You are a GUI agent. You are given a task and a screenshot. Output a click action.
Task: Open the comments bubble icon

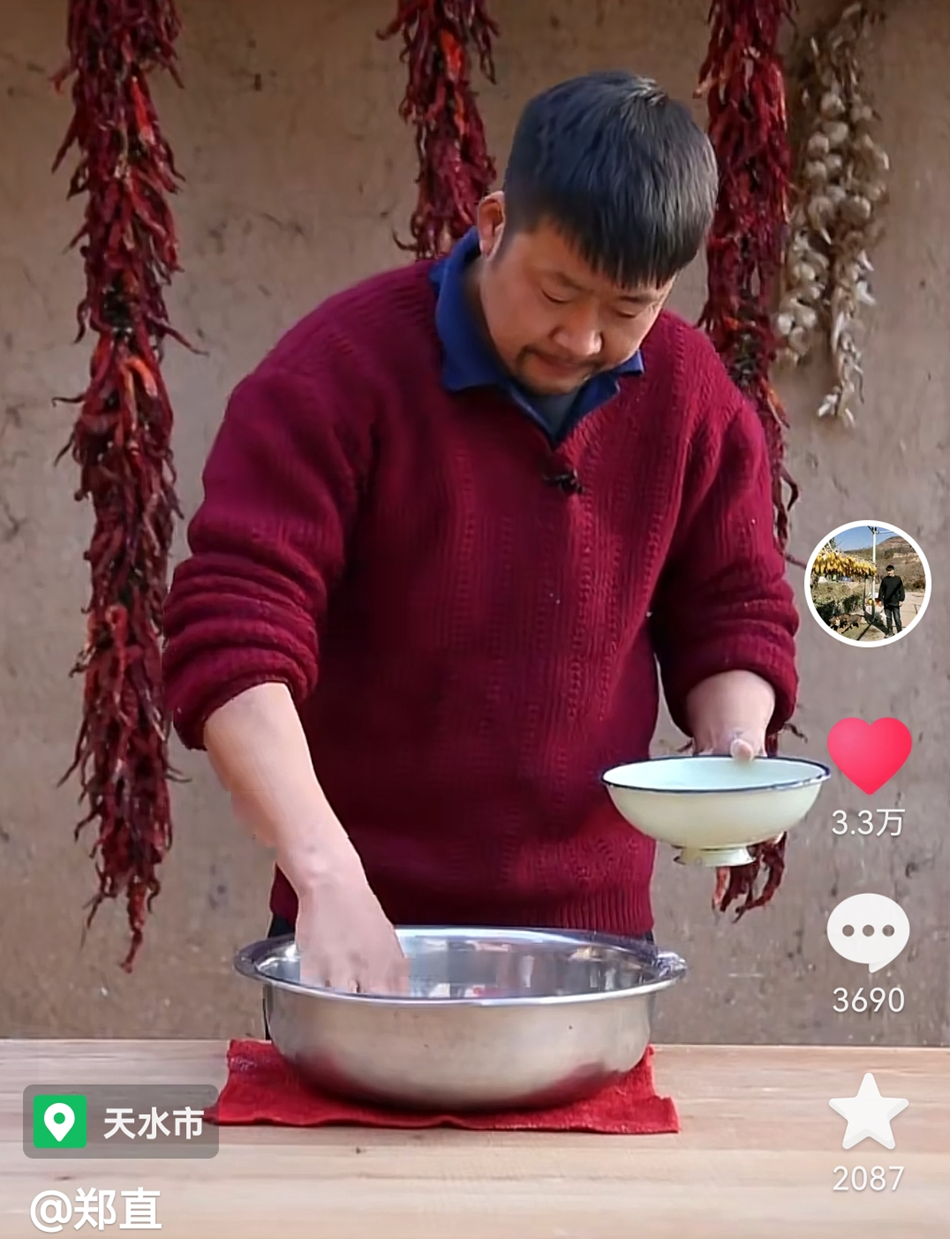tap(868, 931)
